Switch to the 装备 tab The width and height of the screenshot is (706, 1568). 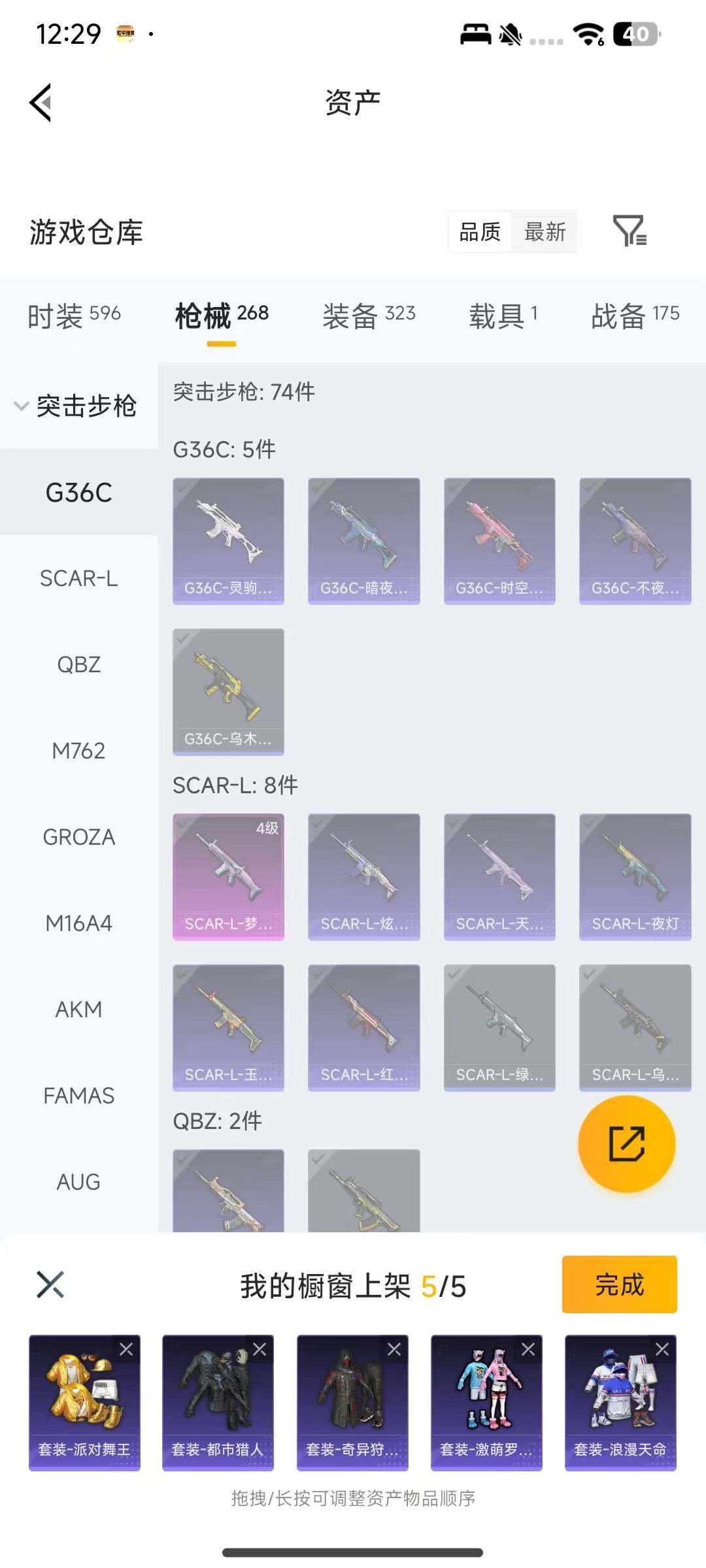coord(369,316)
